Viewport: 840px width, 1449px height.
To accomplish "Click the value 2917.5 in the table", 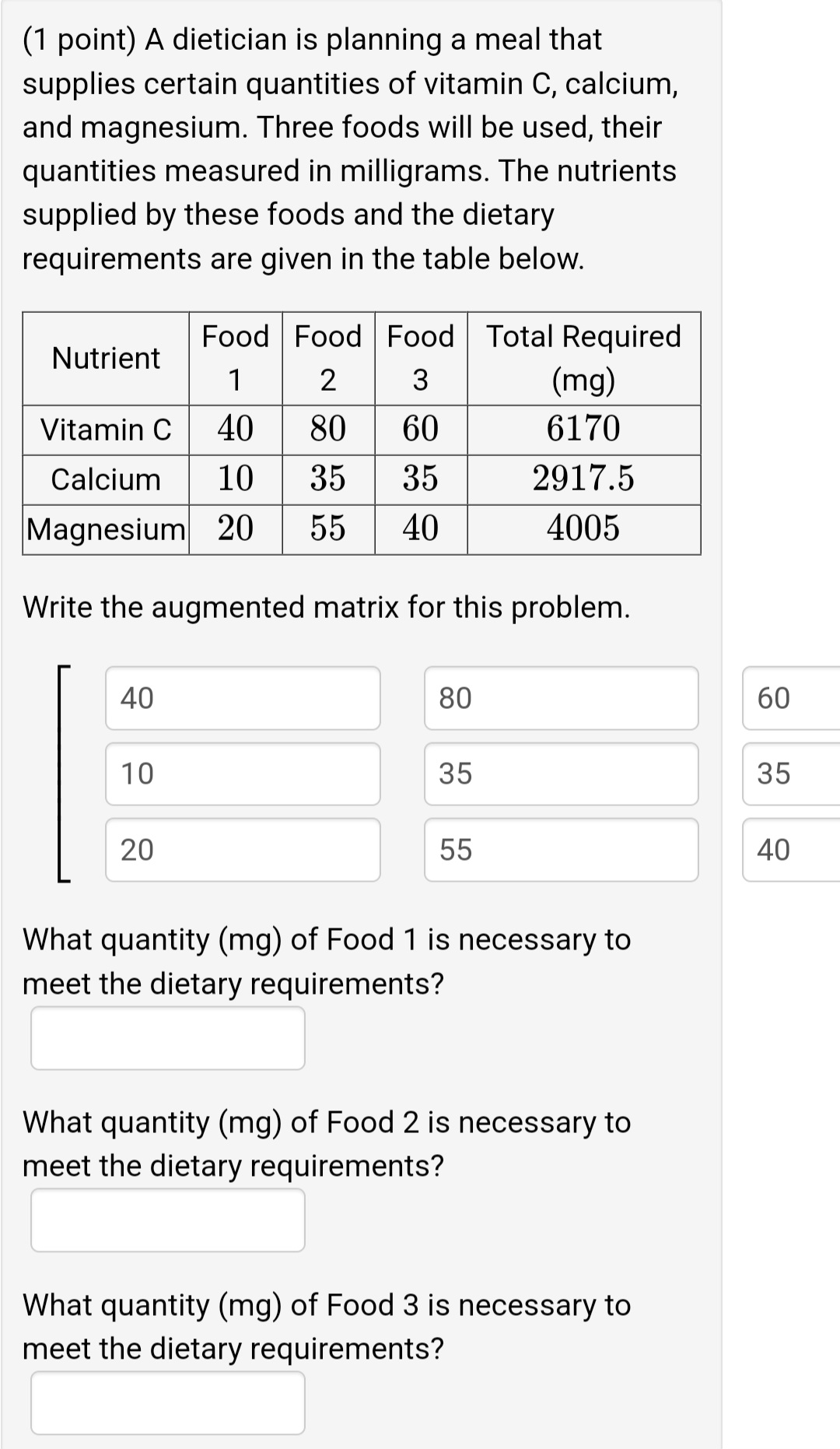I will tap(583, 479).
